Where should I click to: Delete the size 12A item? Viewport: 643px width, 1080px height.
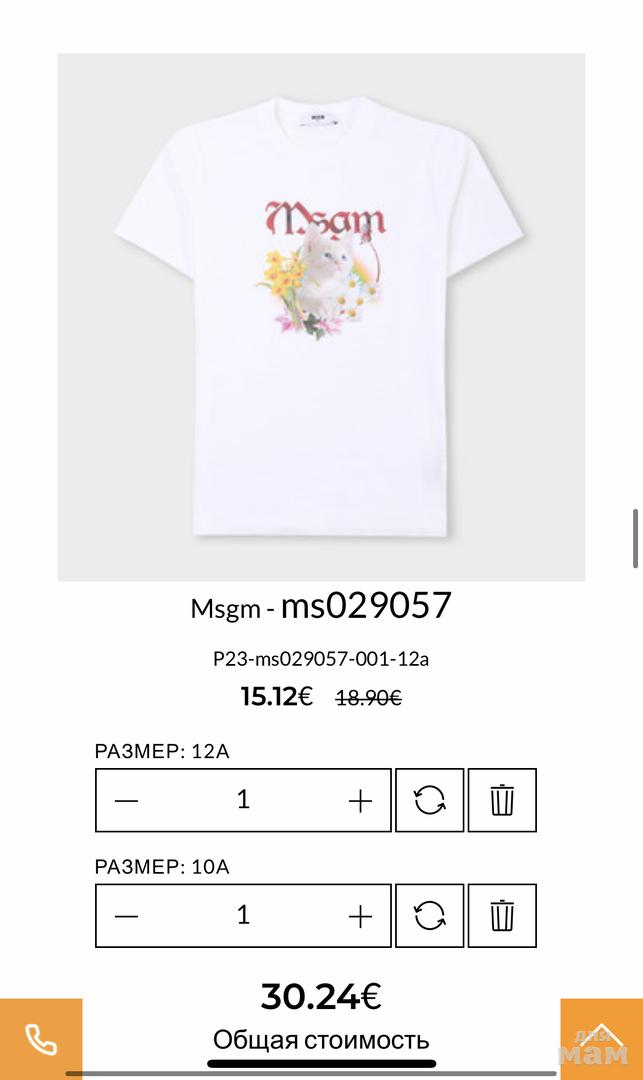point(502,800)
